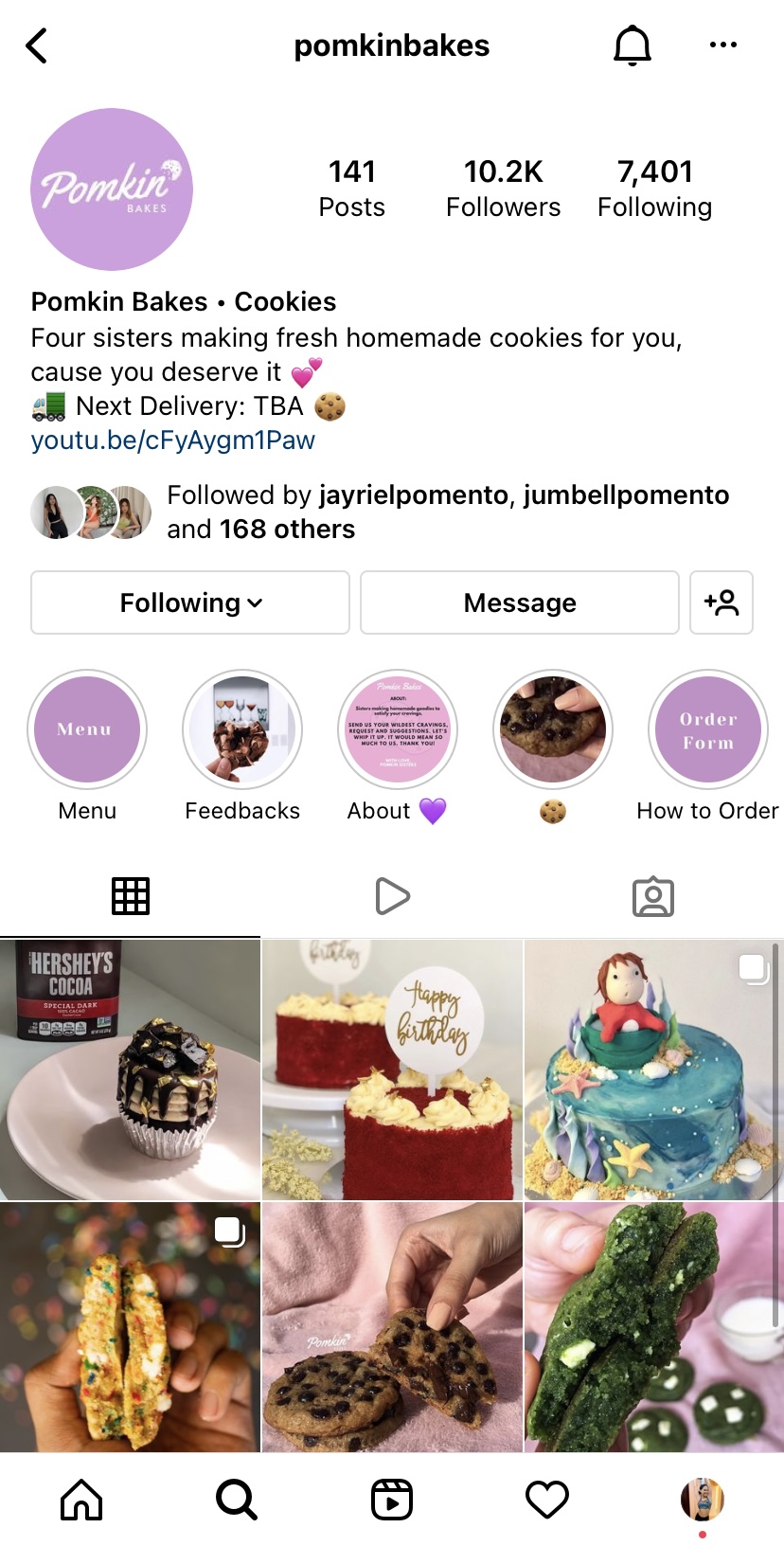Open the How to Order highlight
Viewport: 784px width, 1546px height.
click(707, 729)
